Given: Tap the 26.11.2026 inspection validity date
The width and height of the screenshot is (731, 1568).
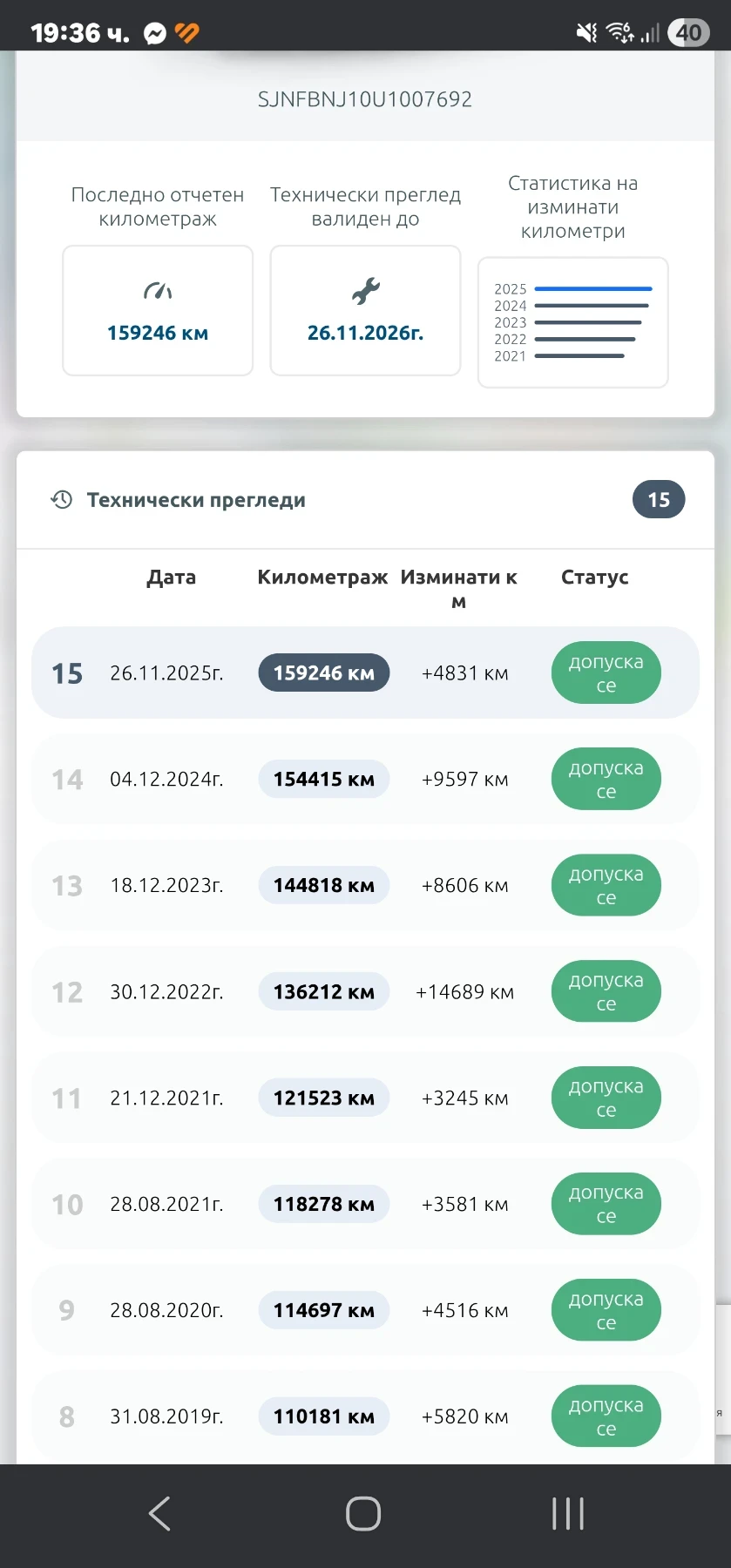Looking at the screenshot, I should (365, 333).
